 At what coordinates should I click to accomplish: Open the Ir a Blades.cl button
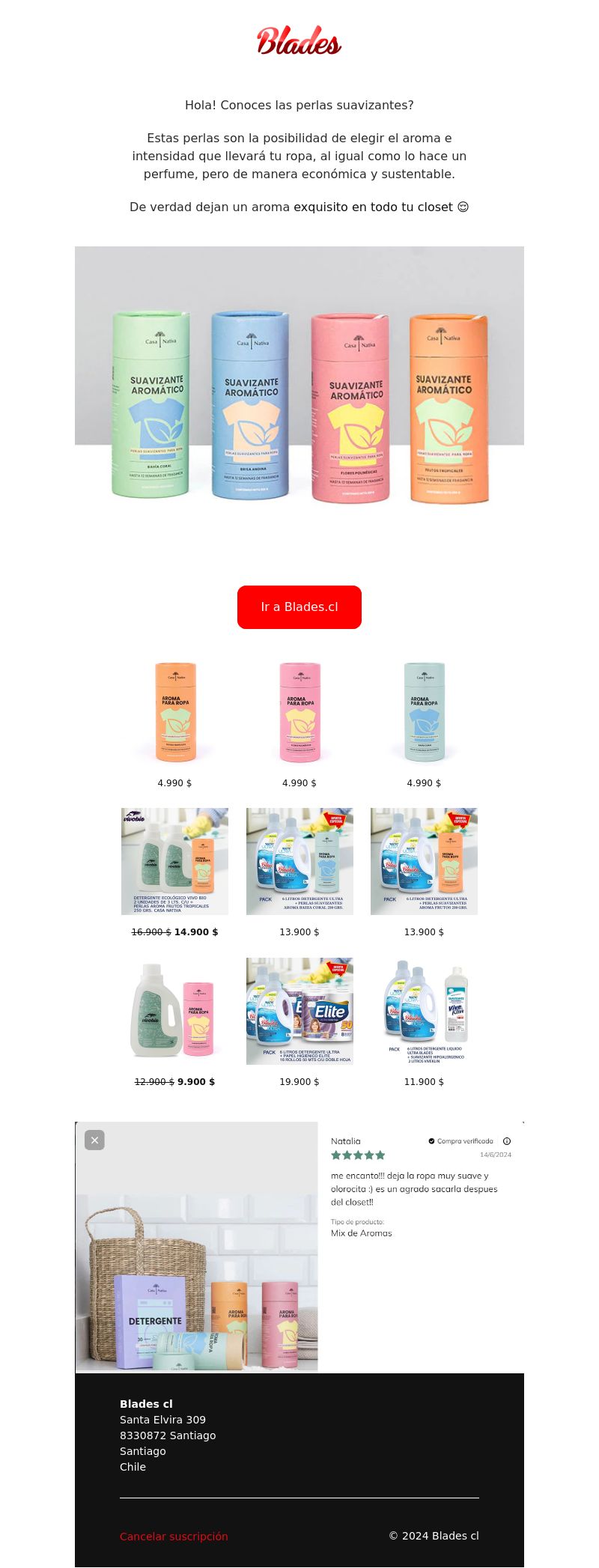(x=299, y=607)
